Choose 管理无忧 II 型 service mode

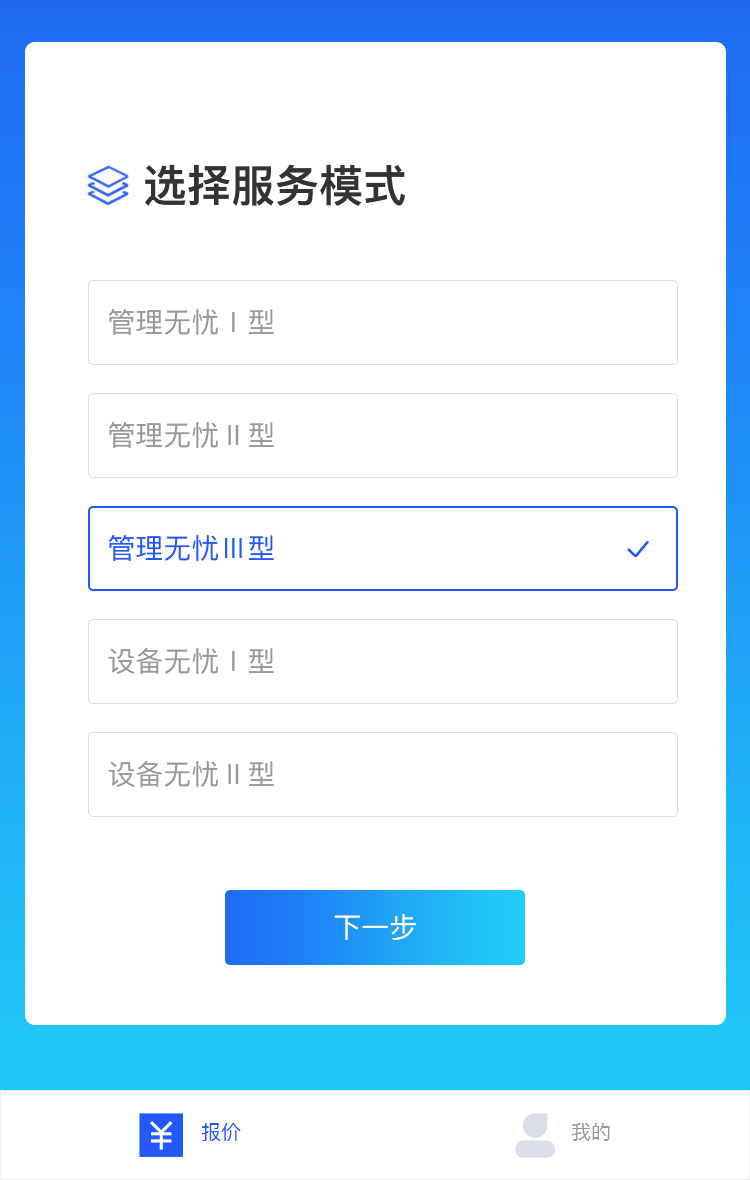point(382,435)
